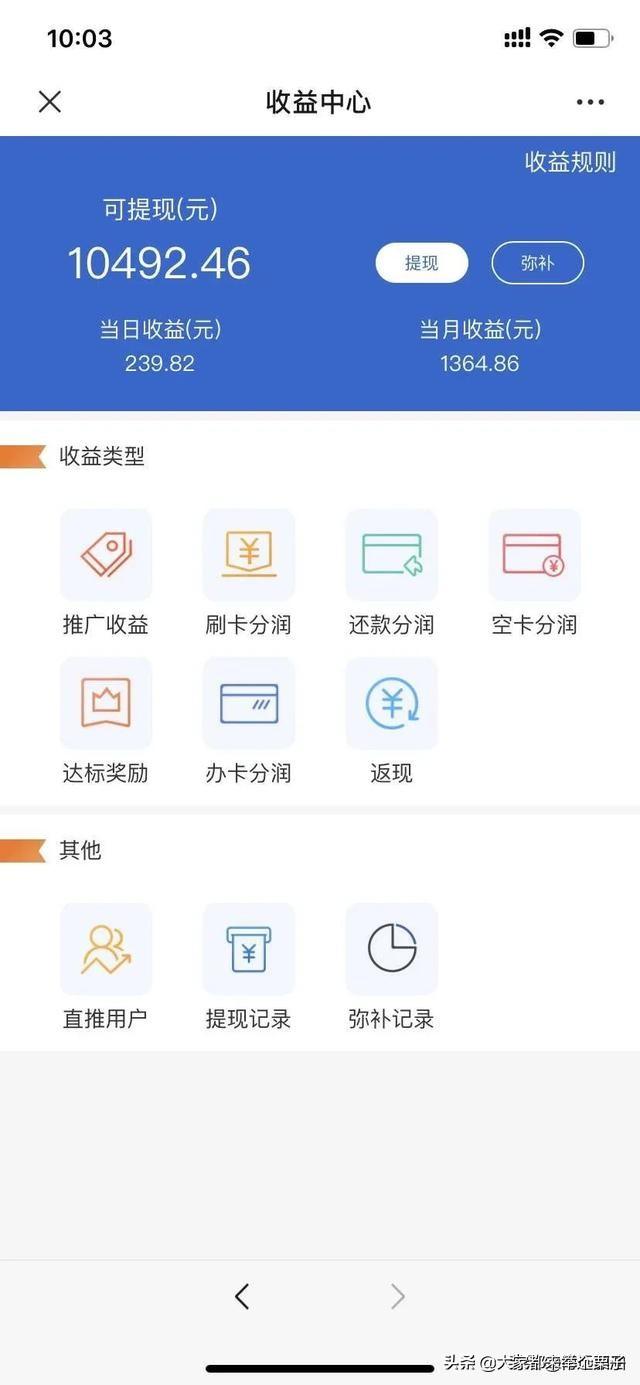Go back using the browser back arrow
The width and height of the screenshot is (640, 1385).
click(242, 1297)
